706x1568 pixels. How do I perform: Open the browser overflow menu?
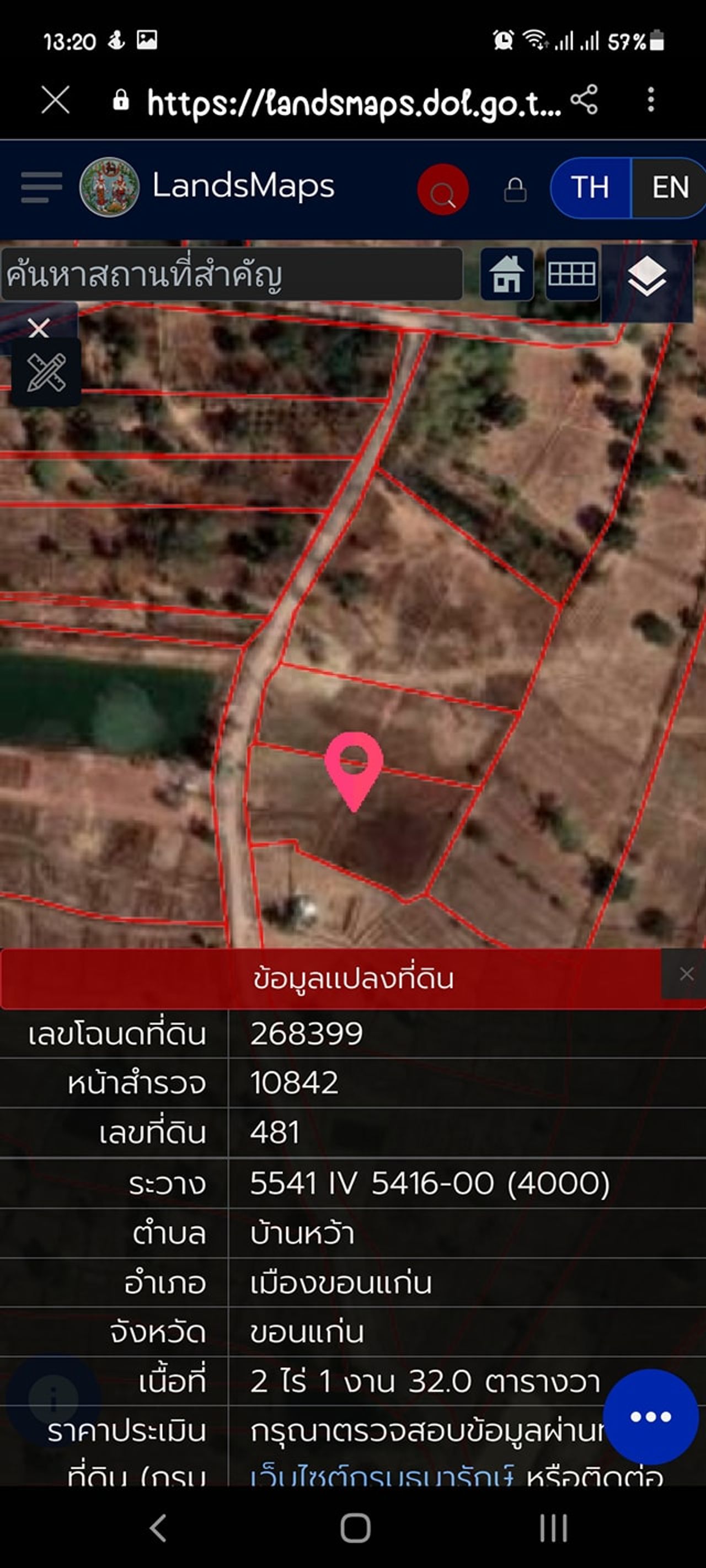pos(650,100)
